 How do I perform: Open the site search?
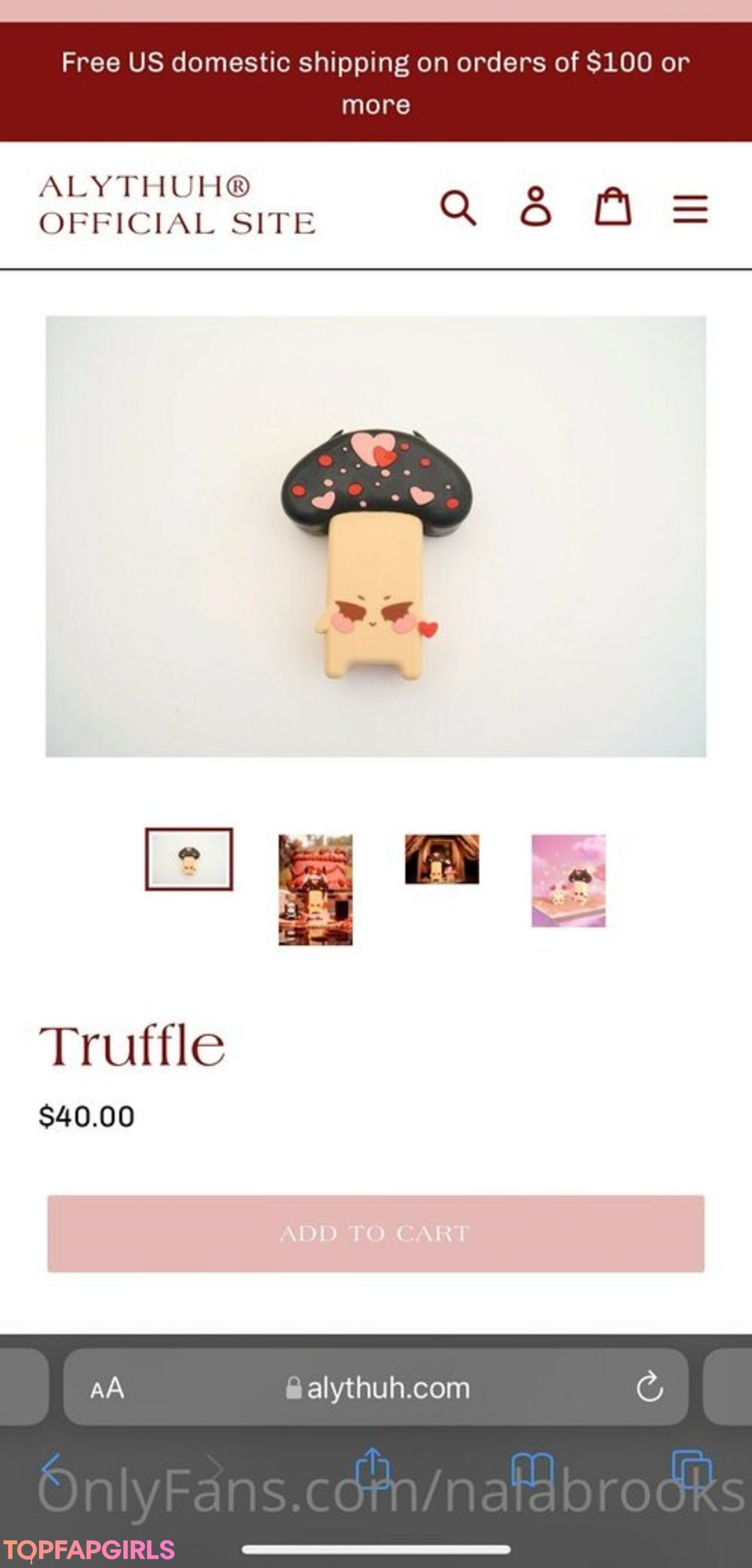(x=458, y=207)
